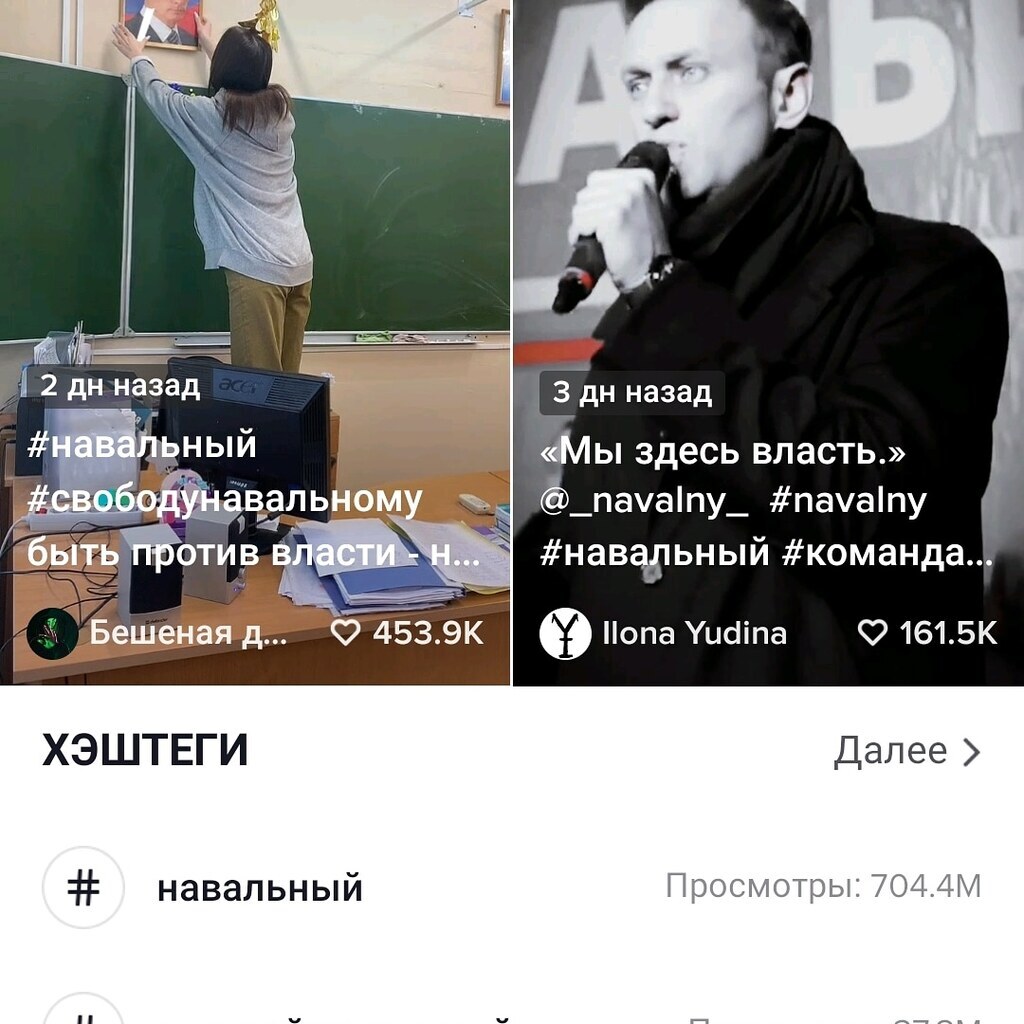Open the video posted 2 дн назад

click(x=255, y=250)
